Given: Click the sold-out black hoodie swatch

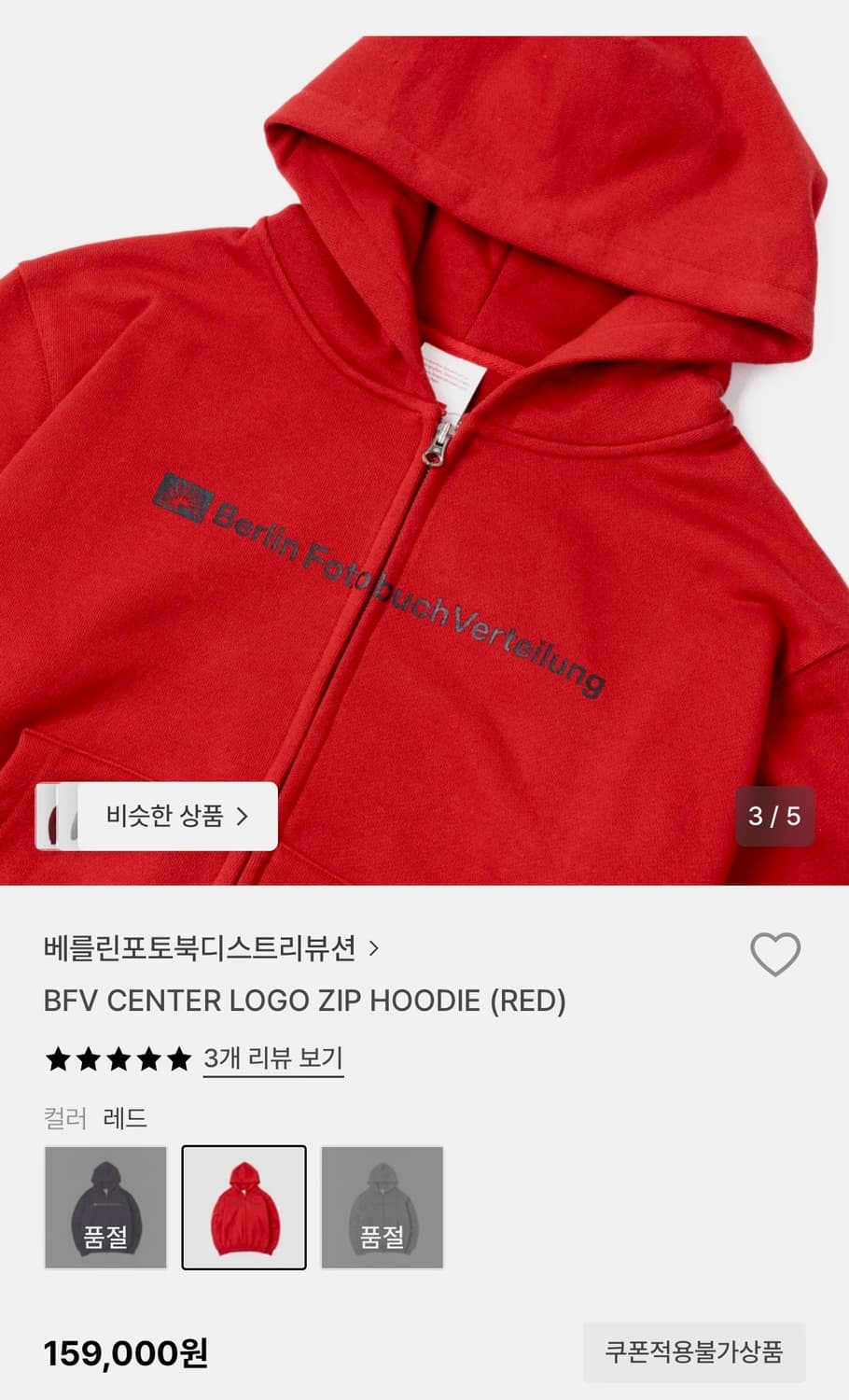Looking at the screenshot, I should 105,1205.
